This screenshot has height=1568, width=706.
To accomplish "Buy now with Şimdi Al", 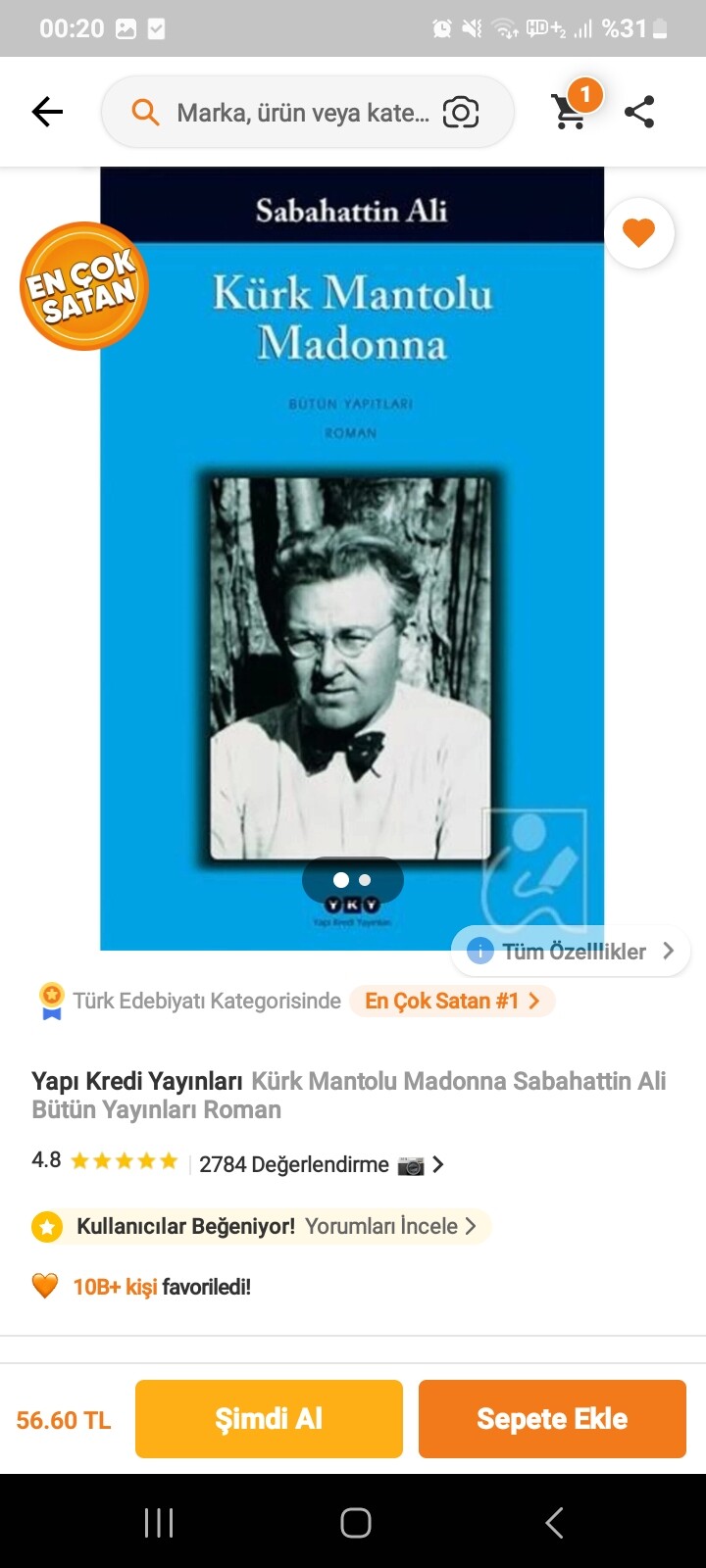I will 269,1419.
